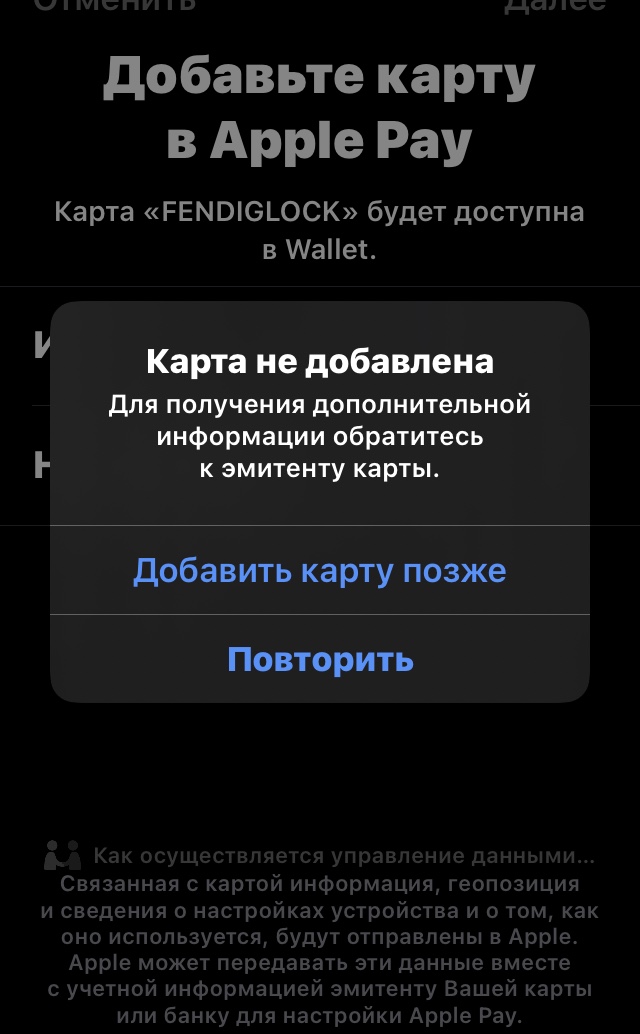Image resolution: width=640 pixels, height=1034 pixels.
Task: Retry adding the card with «Повторить»
Action: [320, 660]
